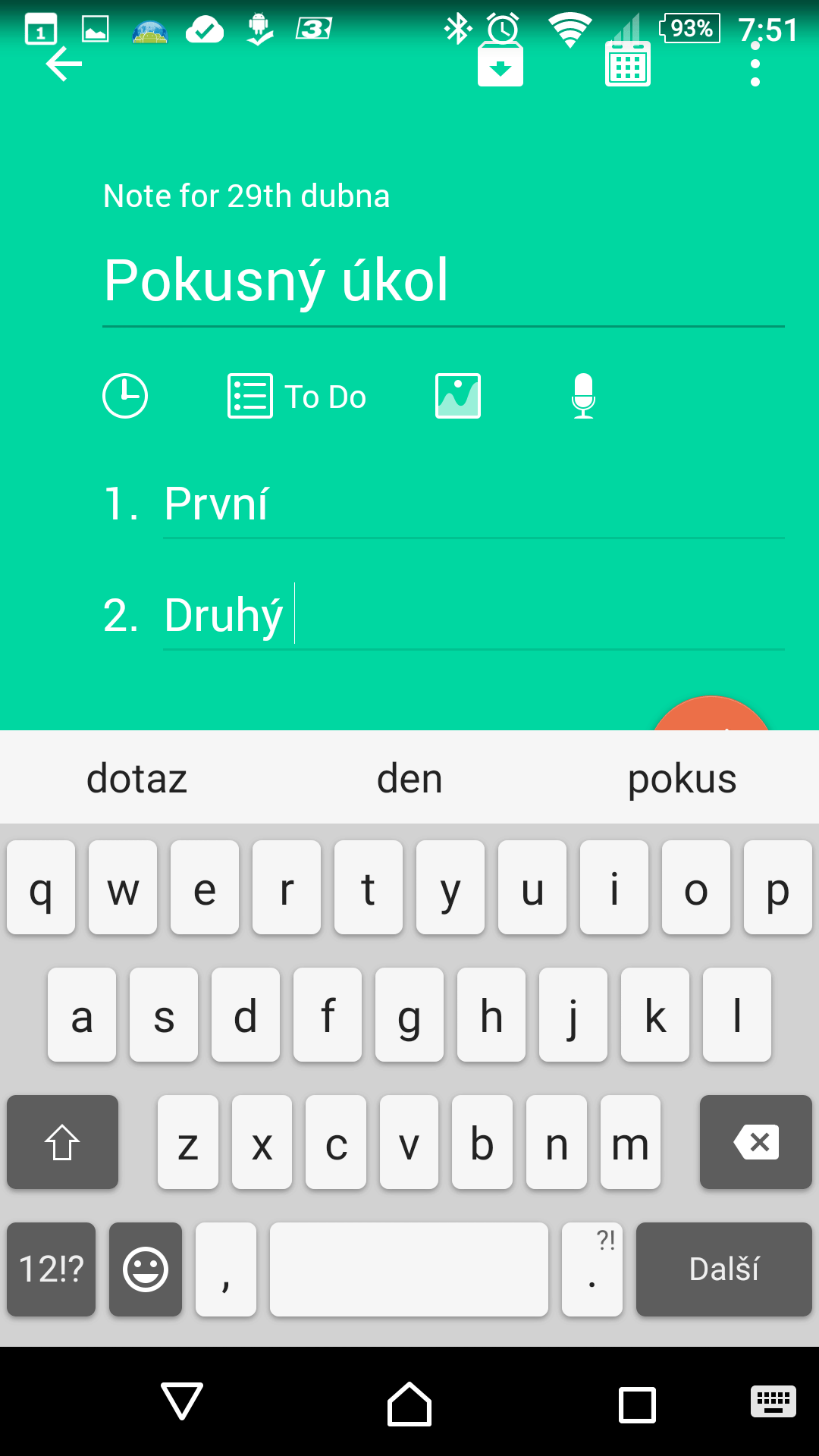
Task: Tap the orange floating action button
Action: [711, 714]
